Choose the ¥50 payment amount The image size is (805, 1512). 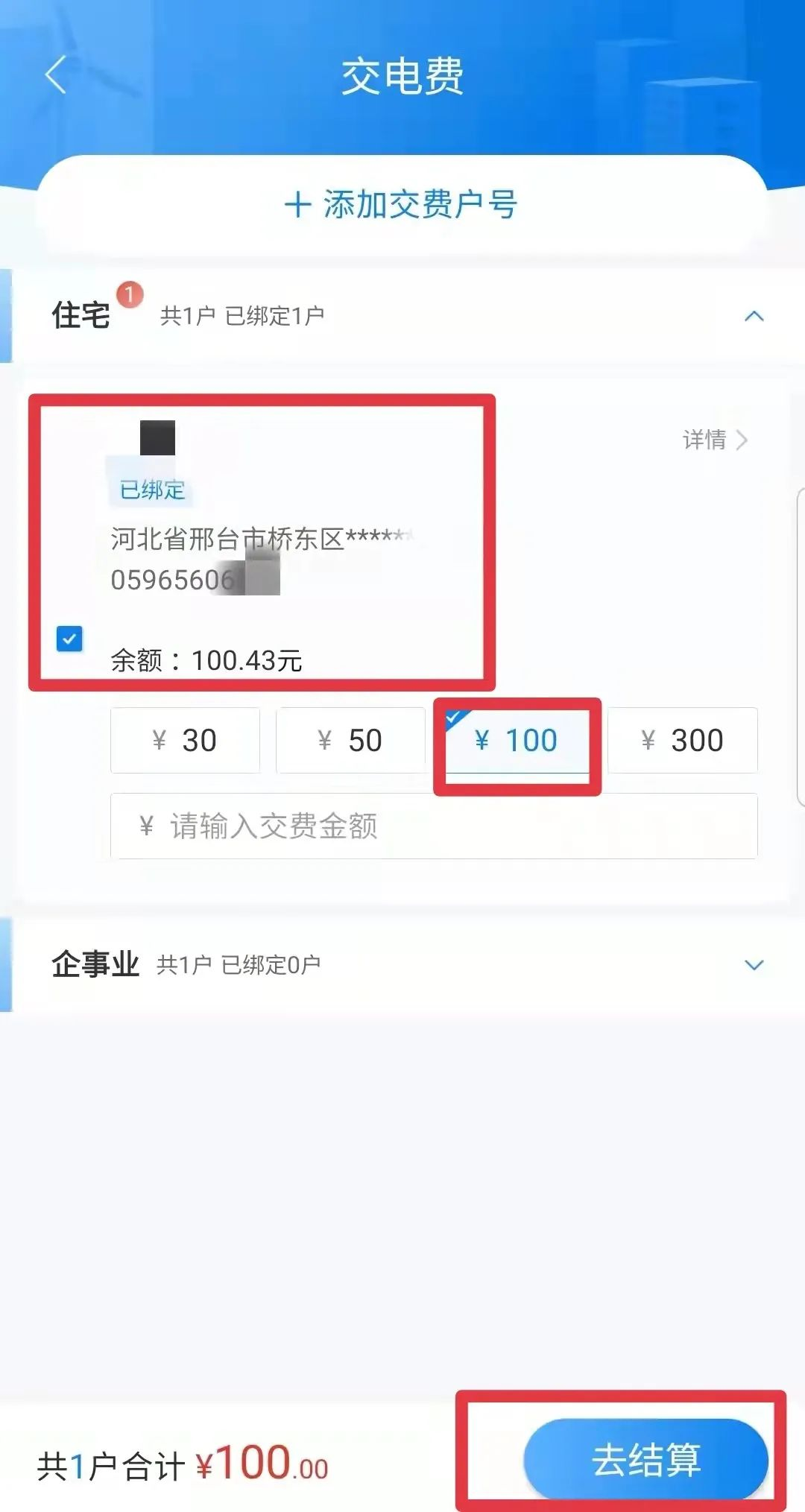click(x=350, y=740)
